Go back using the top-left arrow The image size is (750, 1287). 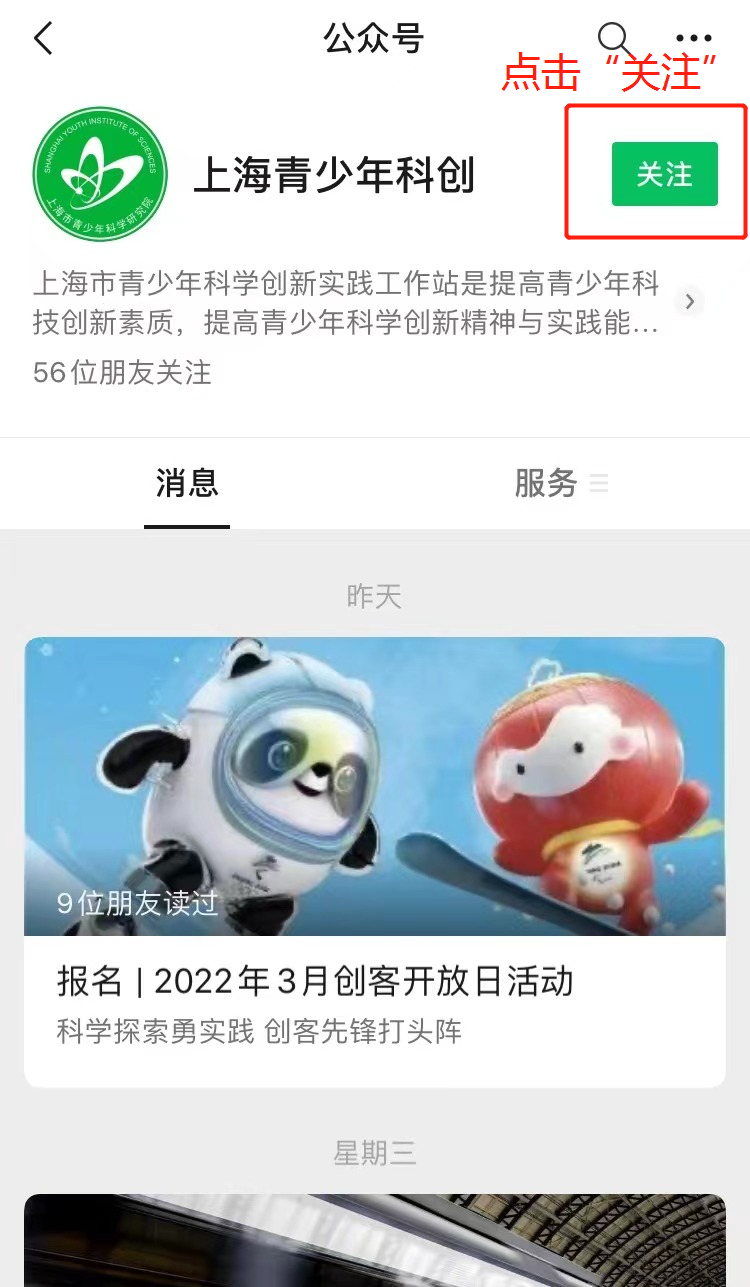[42, 39]
